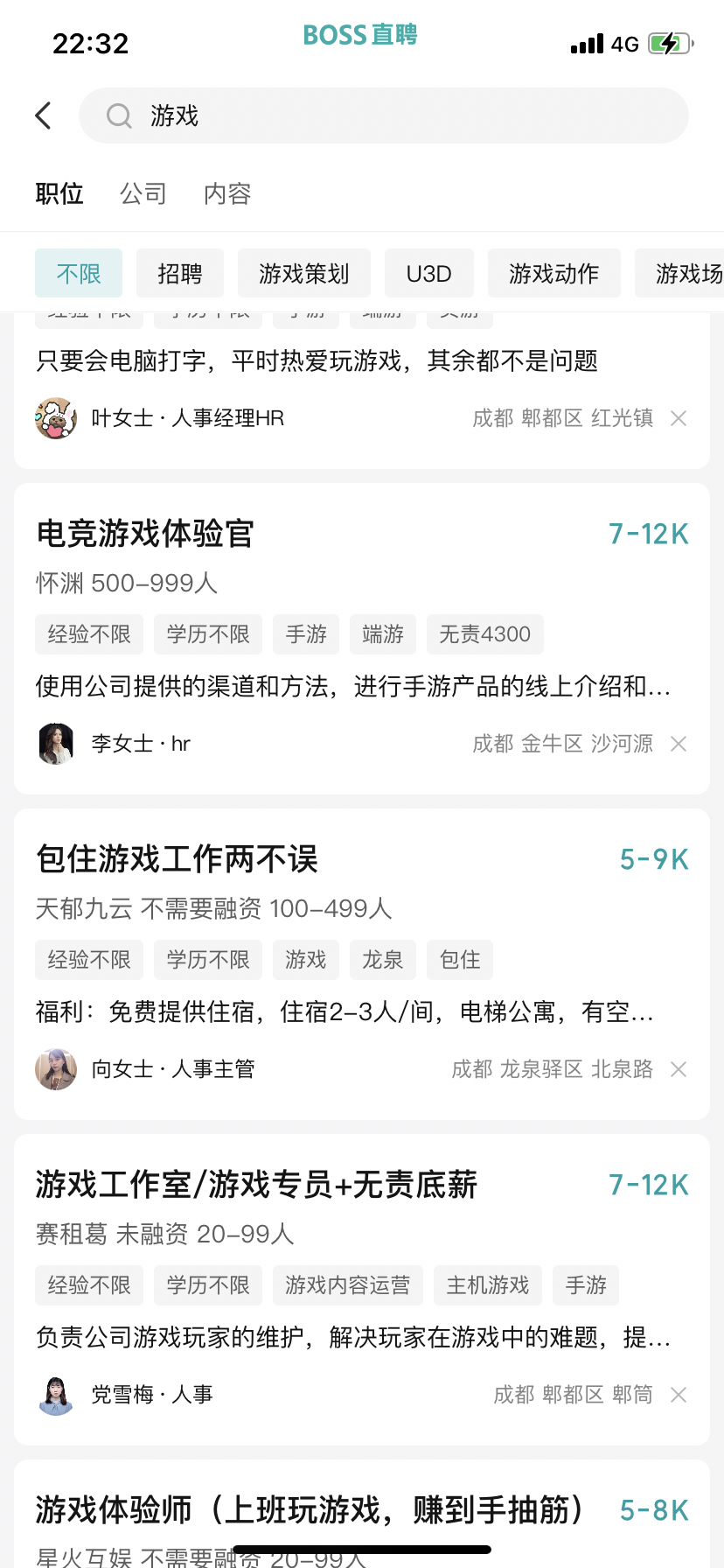Select the 职位 tab
This screenshot has width=724, height=1568.
[59, 193]
